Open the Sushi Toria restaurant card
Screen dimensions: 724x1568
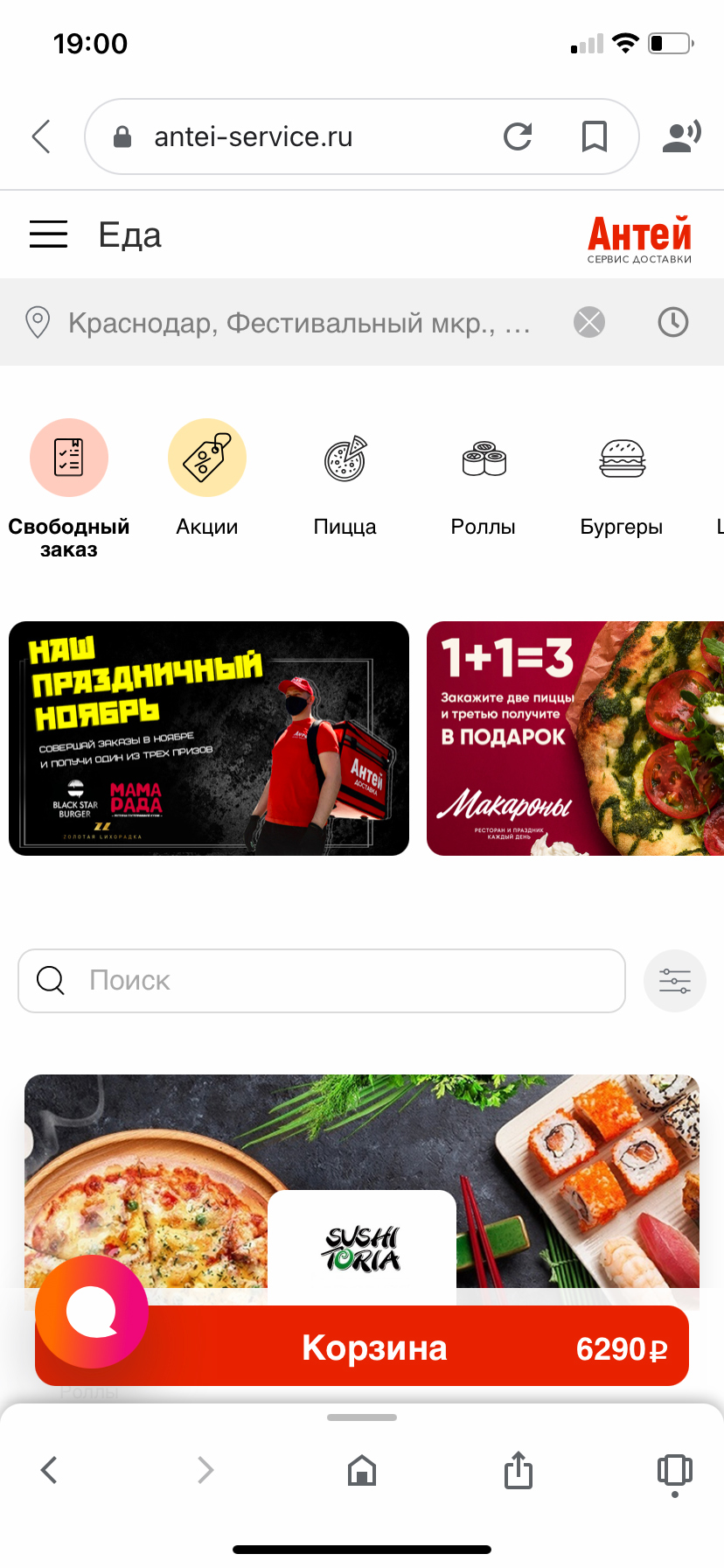coord(362,1190)
